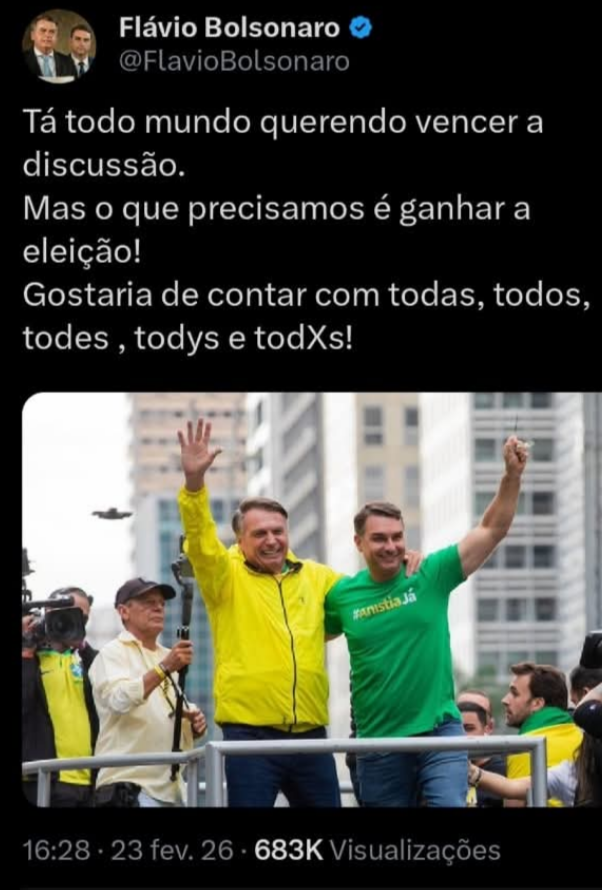Tap the @FlavioBolsonaro handle
The width and height of the screenshot is (602, 890).
[234, 61]
